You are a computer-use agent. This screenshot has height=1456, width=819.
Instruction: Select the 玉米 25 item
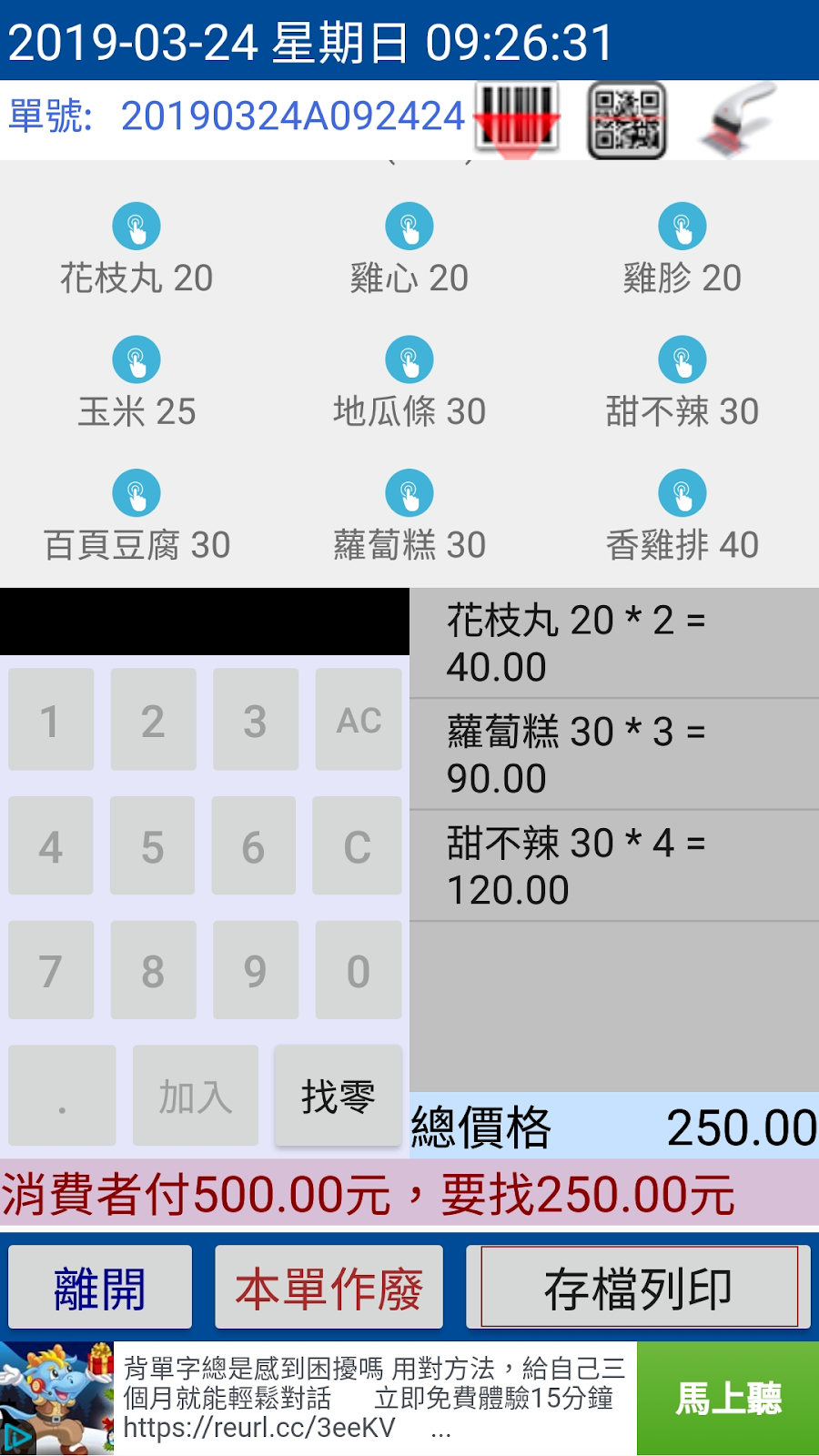tap(136, 384)
